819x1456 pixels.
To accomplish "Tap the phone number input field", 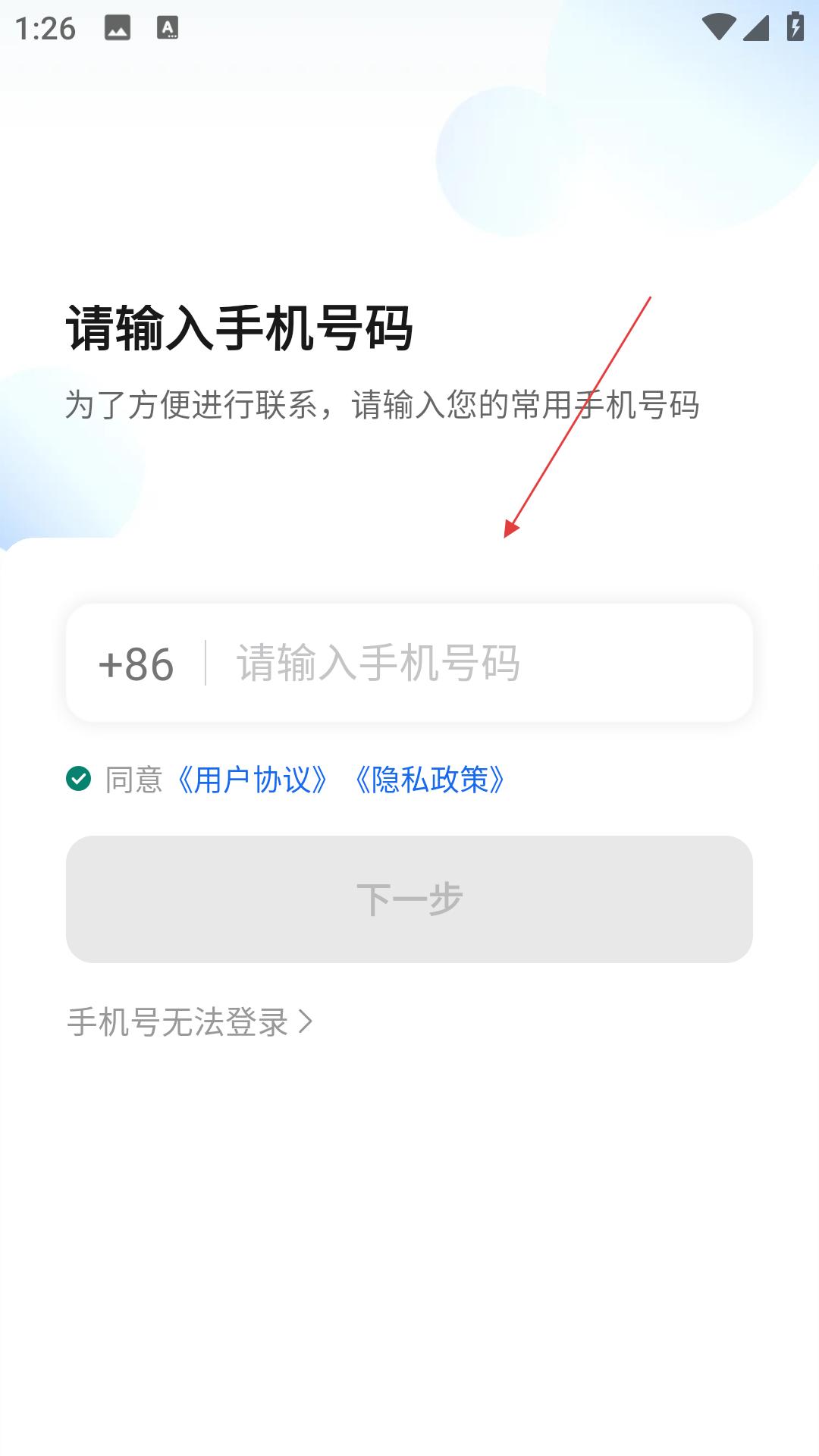I will click(478, 663).
